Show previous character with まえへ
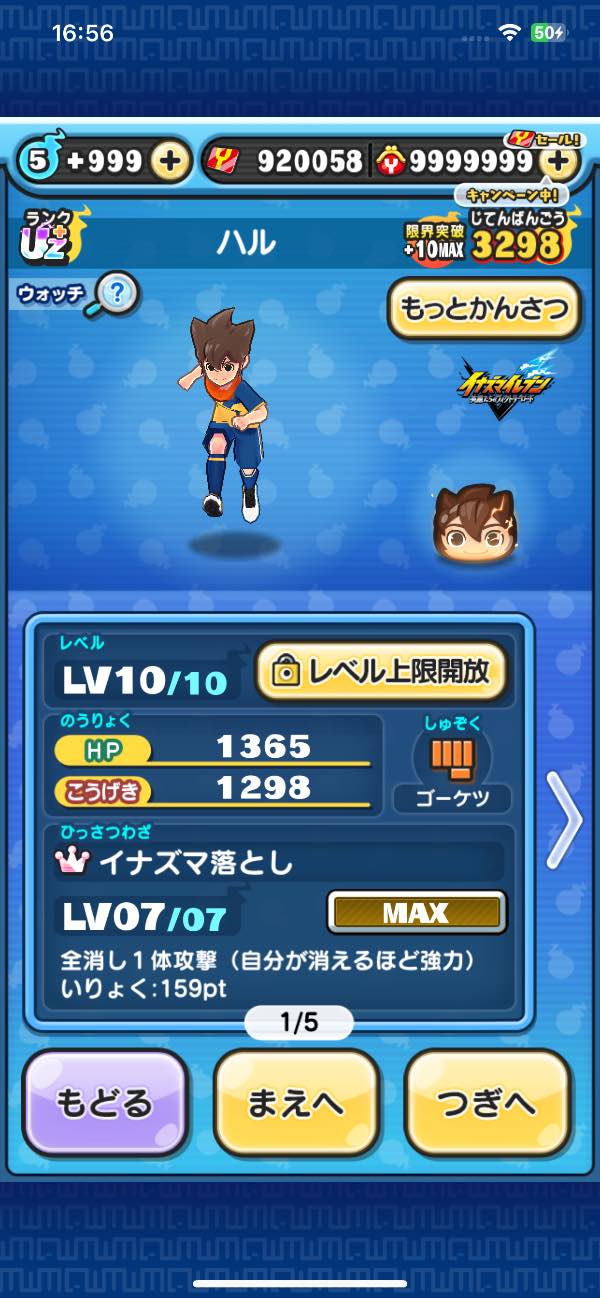 (296, 1103)
